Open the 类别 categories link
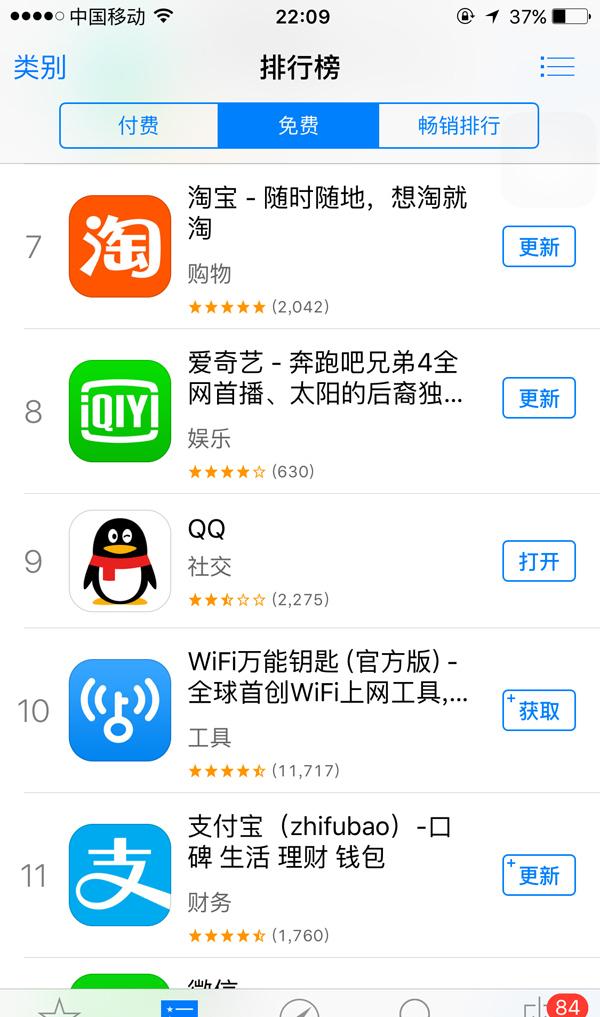Image resolution: width=600 pixels, height=1017 pixels. pos(40,68)
